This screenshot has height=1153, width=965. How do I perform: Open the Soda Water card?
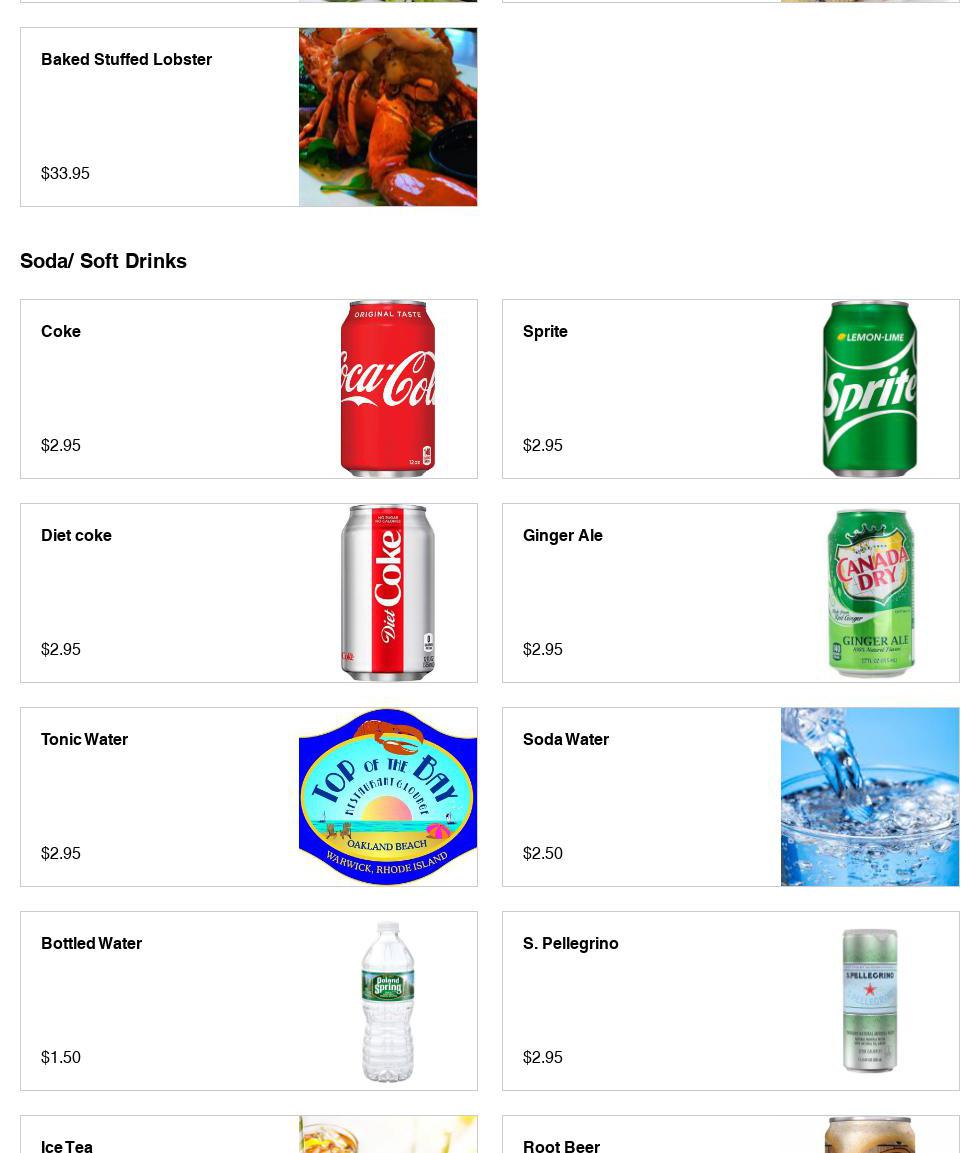(x=730, y=797)
